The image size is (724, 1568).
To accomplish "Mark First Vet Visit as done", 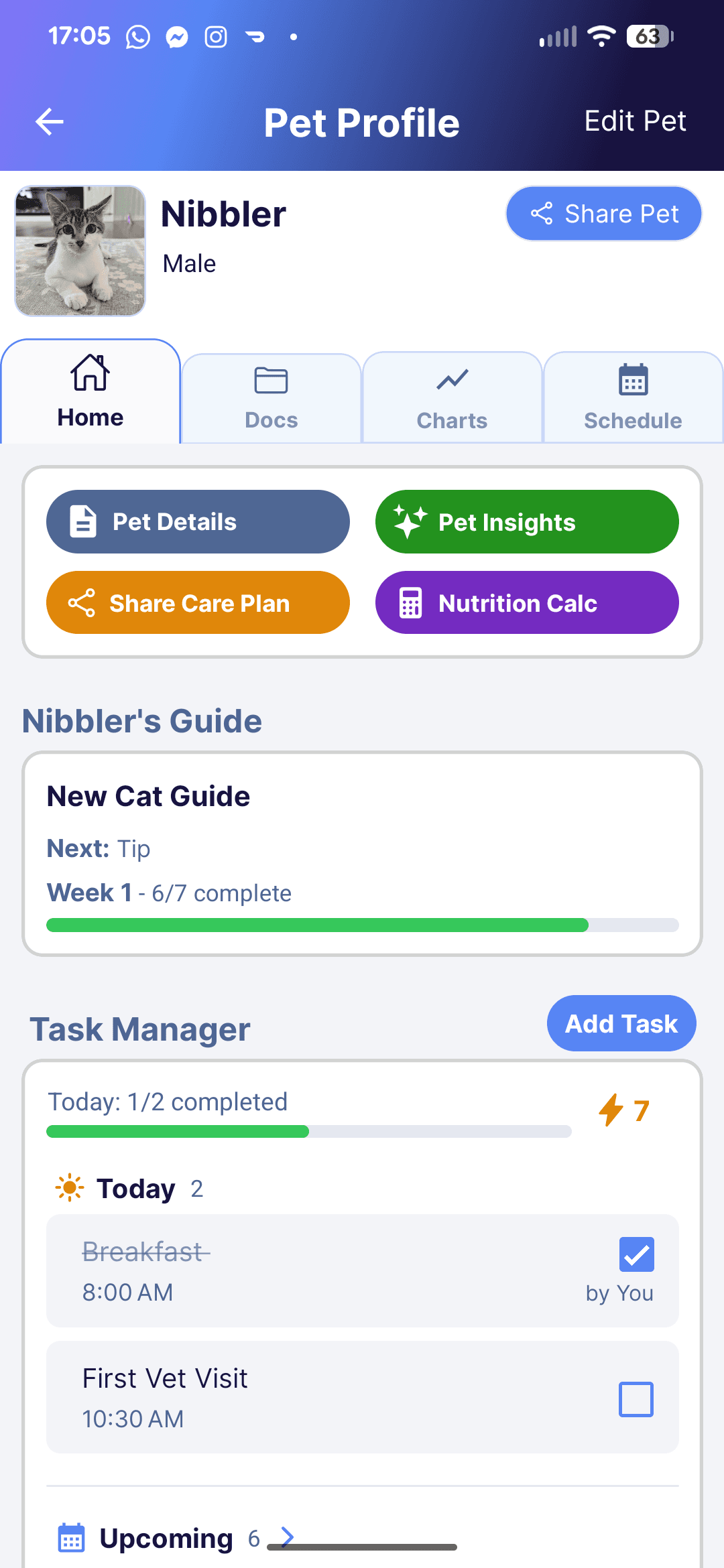I will pos(636,1399).
